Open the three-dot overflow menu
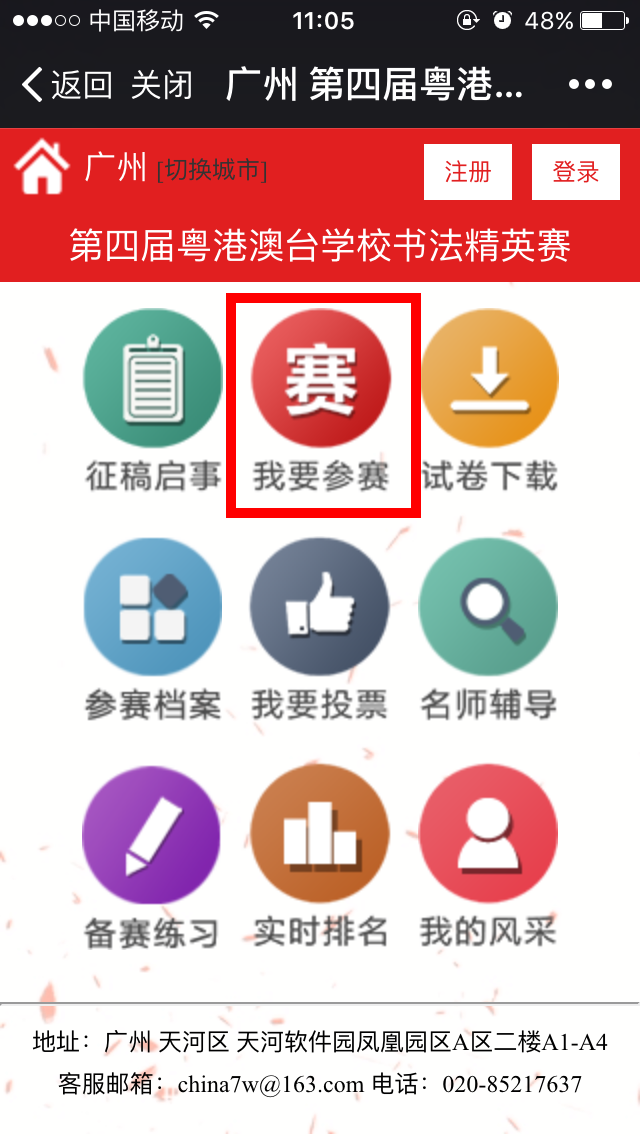 pyautogui.click(x=589, y=85)
